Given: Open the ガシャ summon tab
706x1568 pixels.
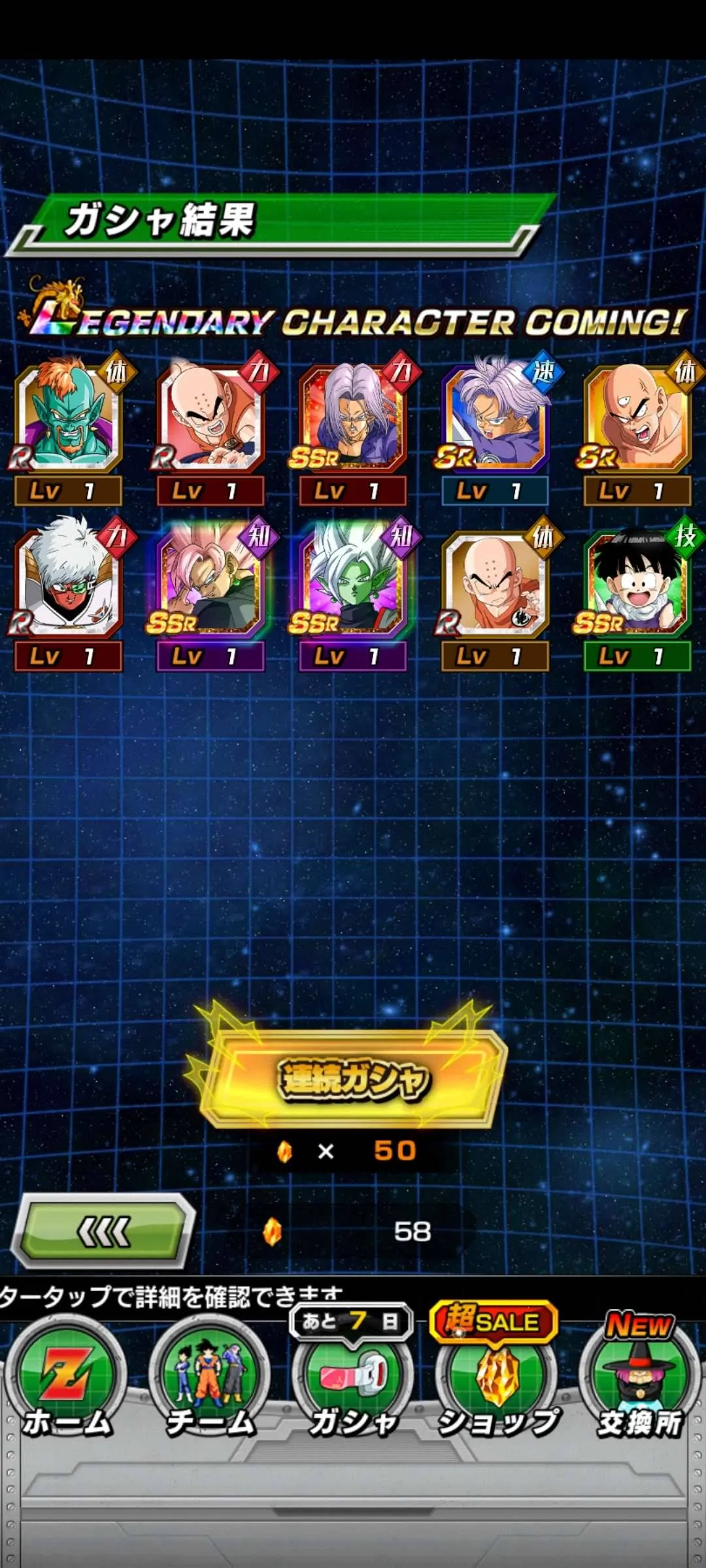Looking at the screenshot, I should (353, 1380).
